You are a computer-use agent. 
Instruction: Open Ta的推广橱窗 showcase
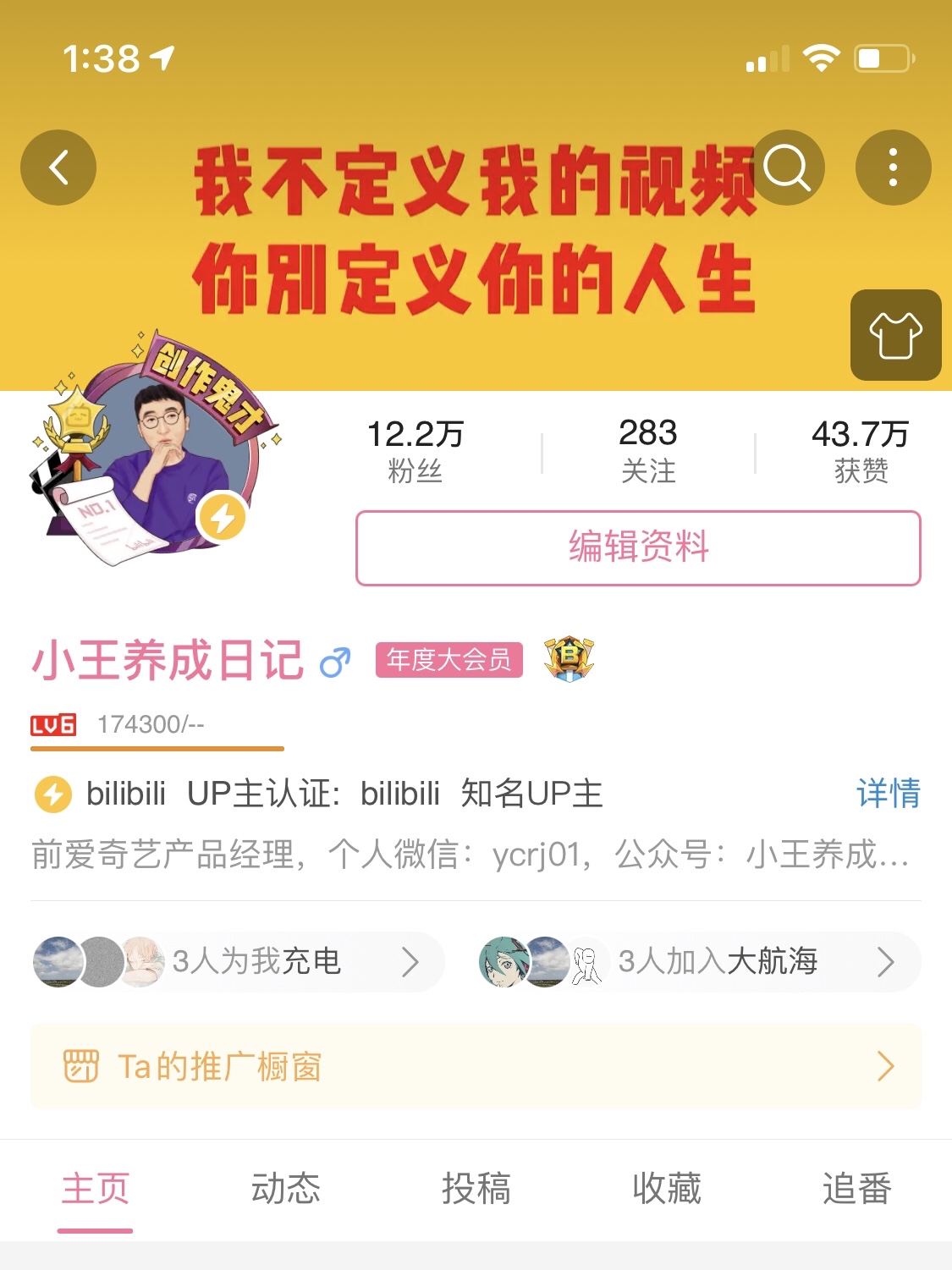point(476,1067)
